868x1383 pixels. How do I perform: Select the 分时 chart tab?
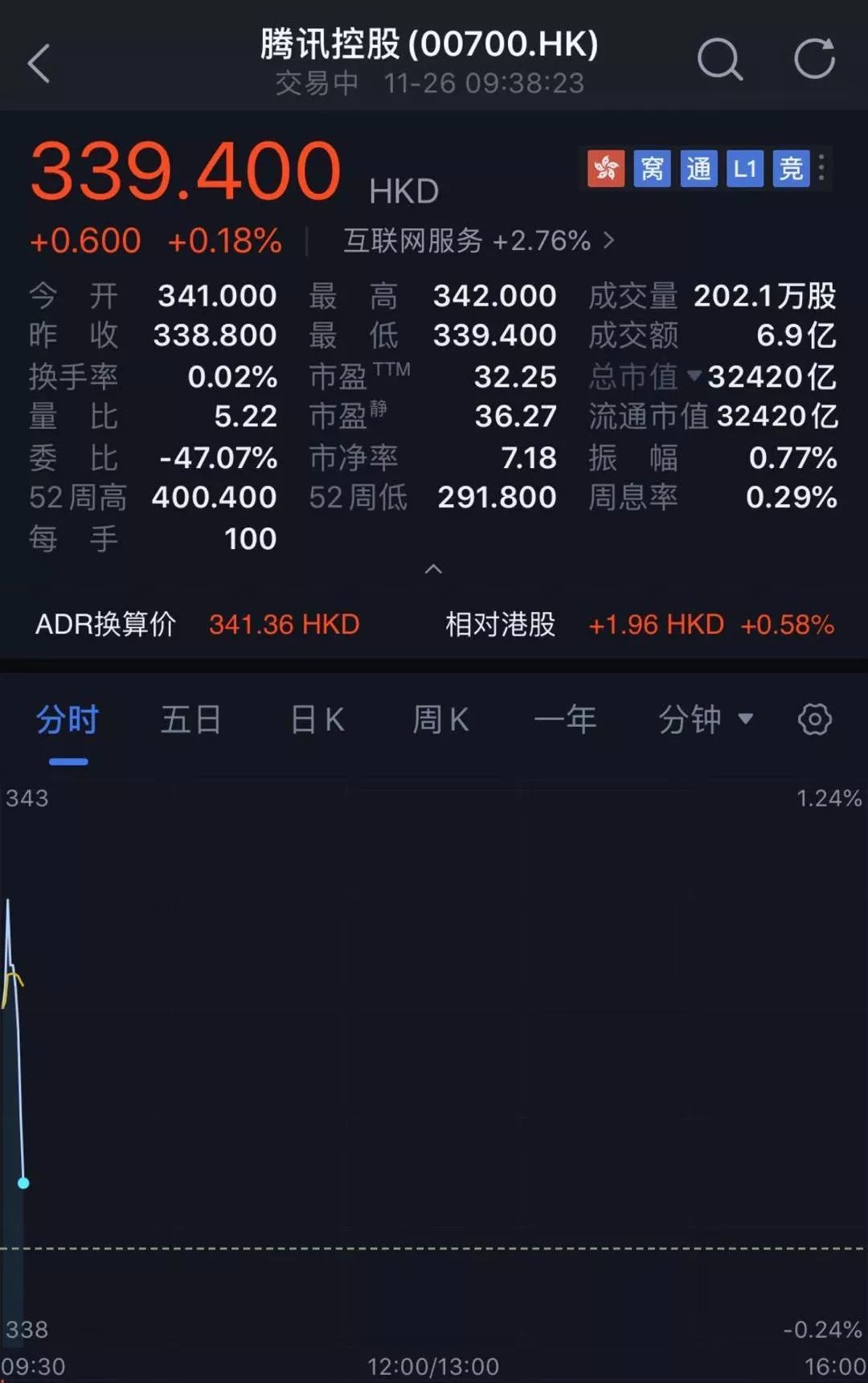[68, 720]
